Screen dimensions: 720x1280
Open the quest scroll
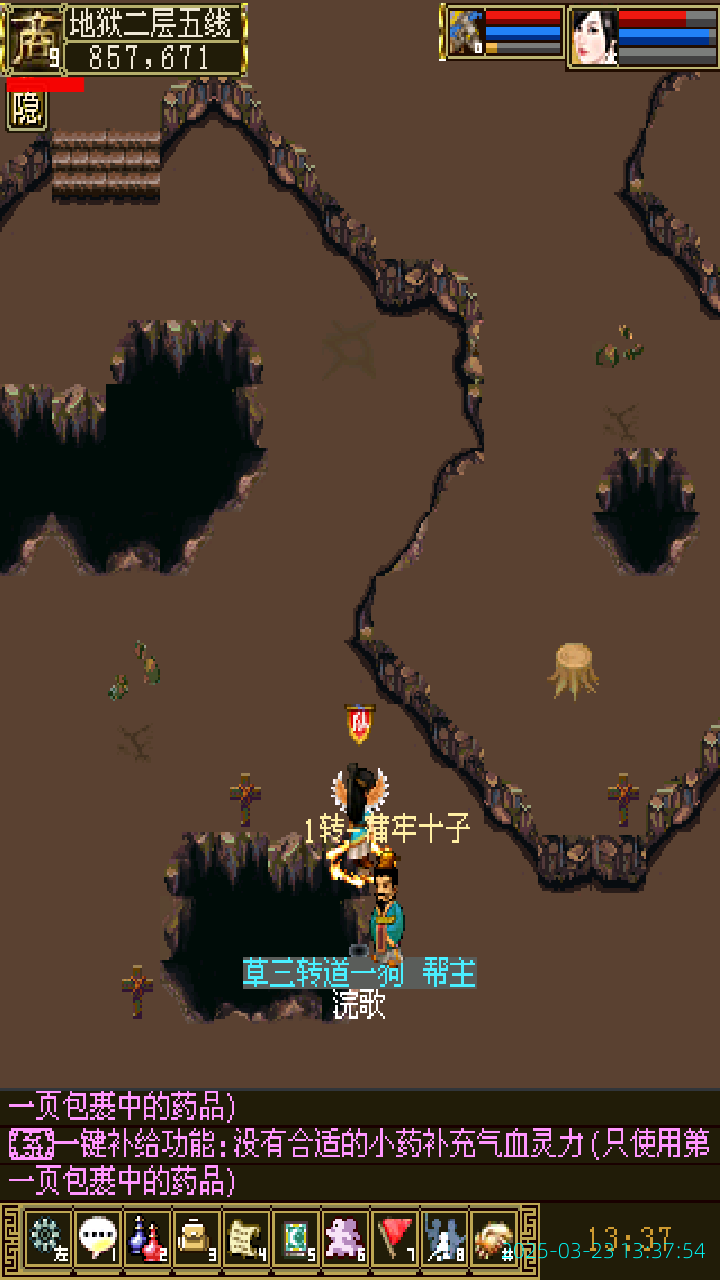pos(246,1238)
